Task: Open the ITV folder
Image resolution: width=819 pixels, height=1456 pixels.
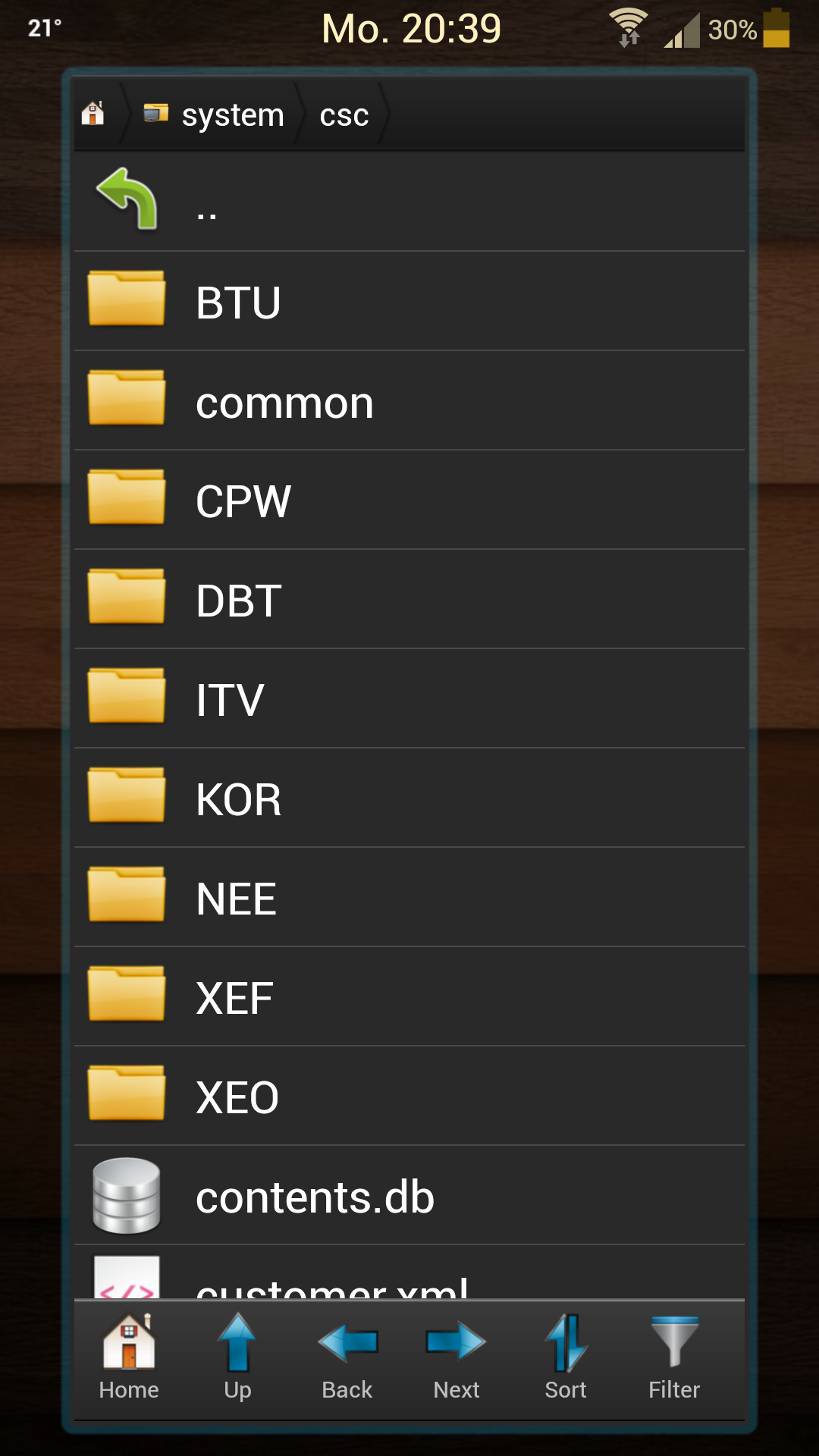Action: point(409,698)
